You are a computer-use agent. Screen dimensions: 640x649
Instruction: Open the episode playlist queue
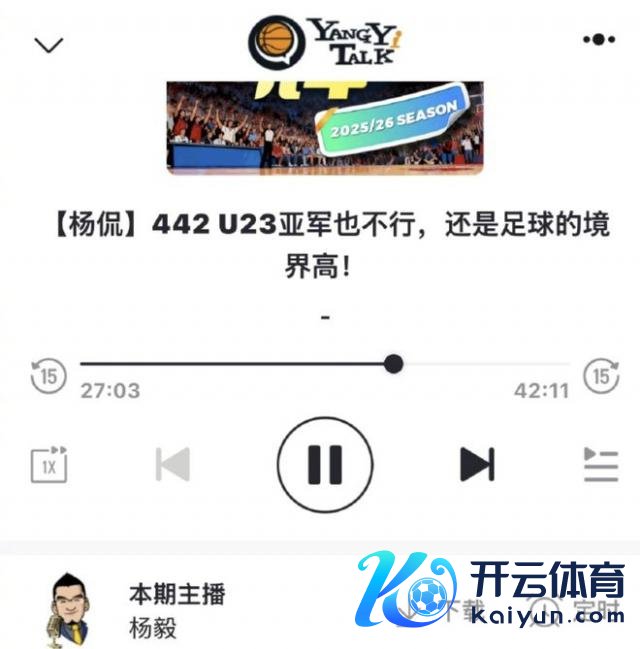[x=601, y=465]
